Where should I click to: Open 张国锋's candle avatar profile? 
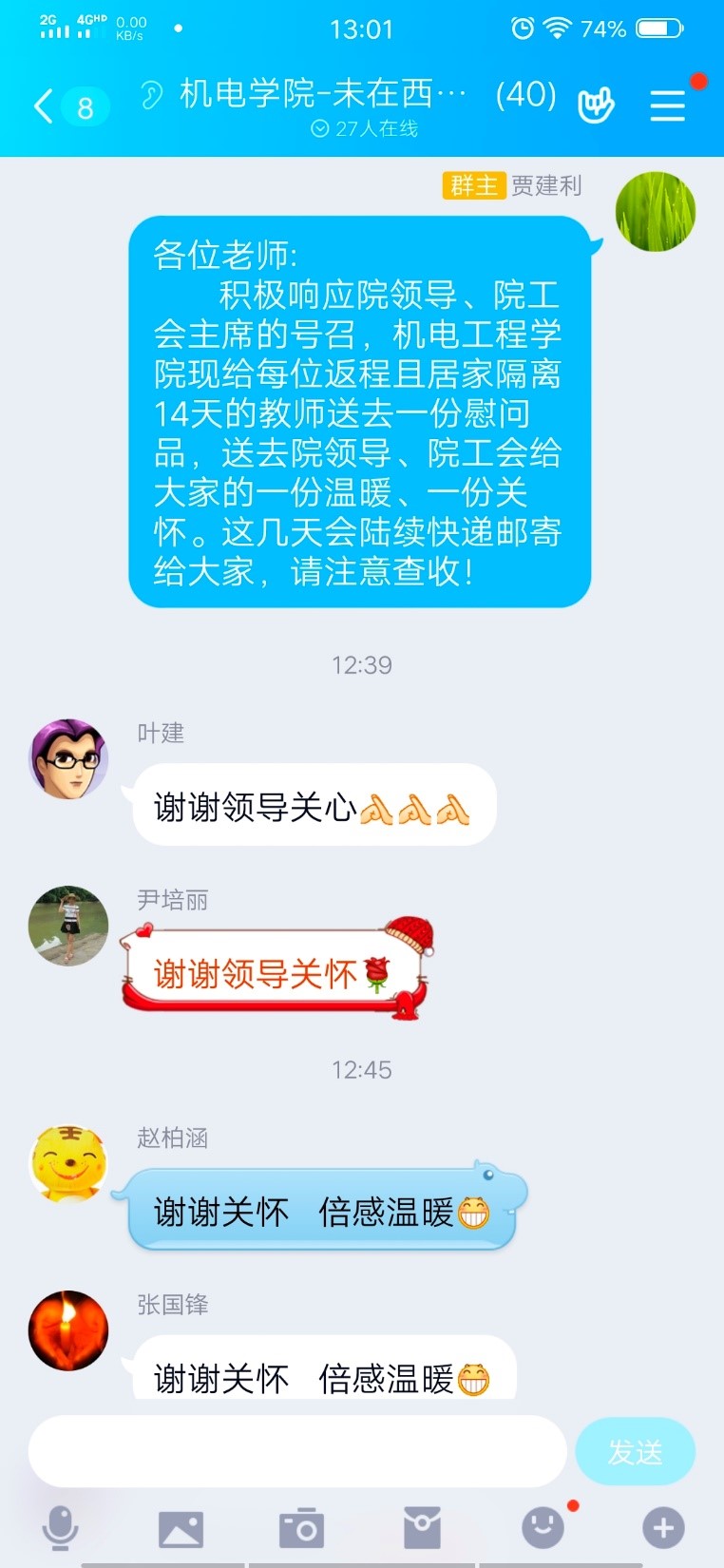pyautogui.click(x=68, y=1329)
